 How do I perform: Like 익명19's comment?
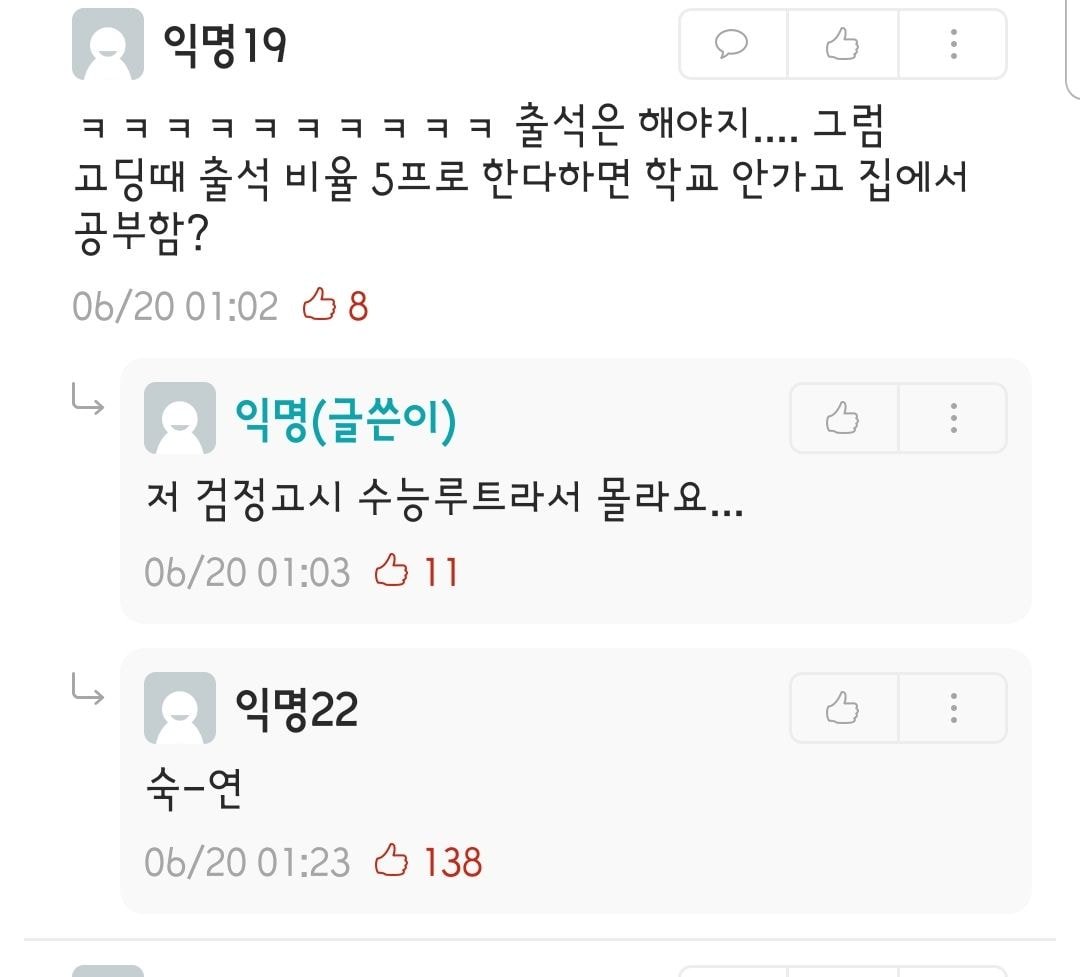pyautogui.click(x=843, y=44)
